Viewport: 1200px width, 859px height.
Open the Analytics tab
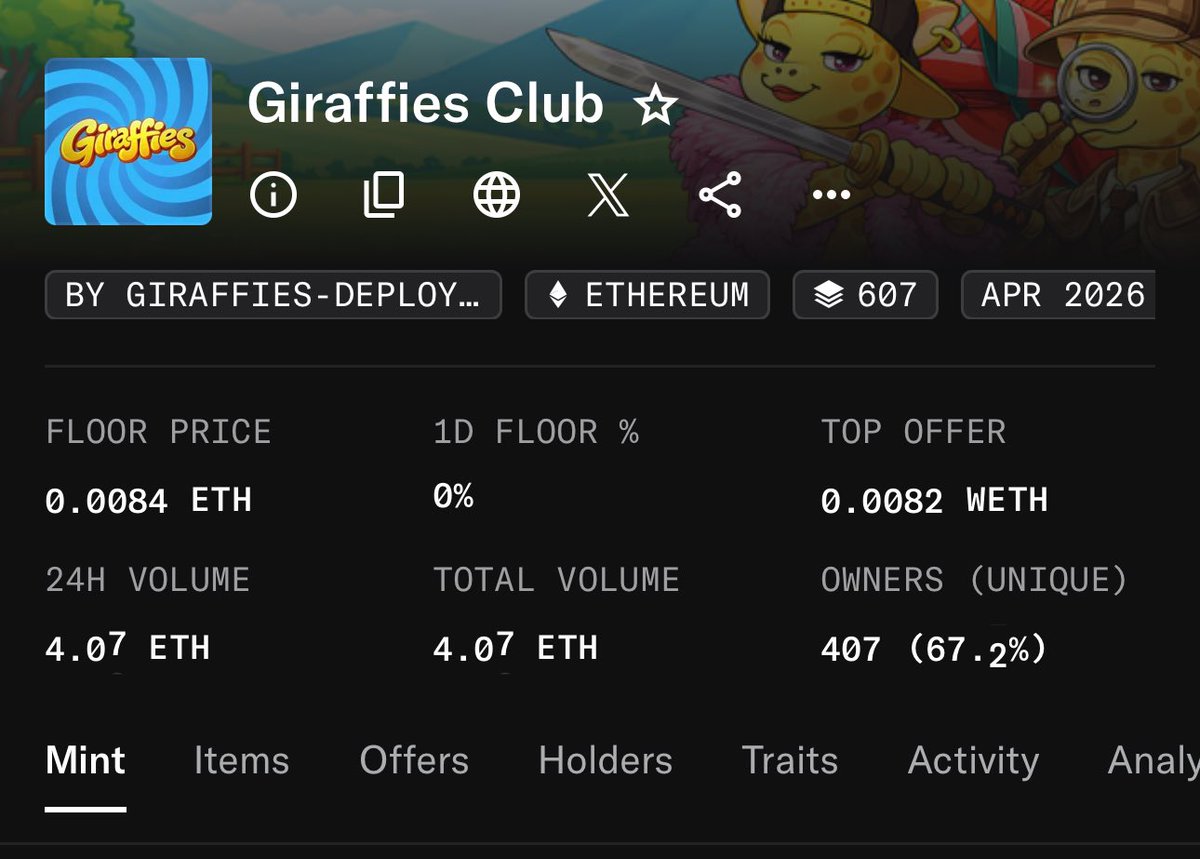pyautogui.click(x=1153, y=761)
